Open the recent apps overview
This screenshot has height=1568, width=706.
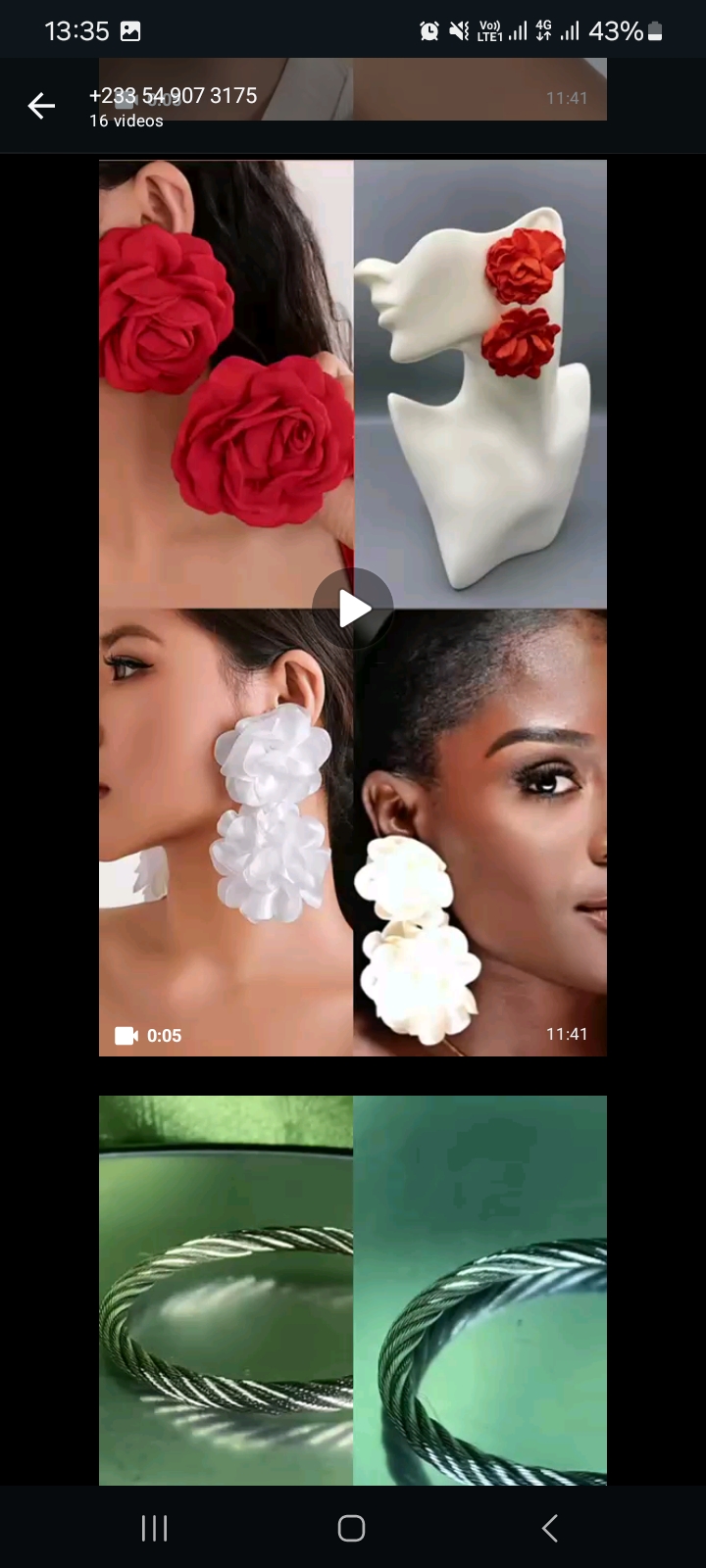(155, 1528)
